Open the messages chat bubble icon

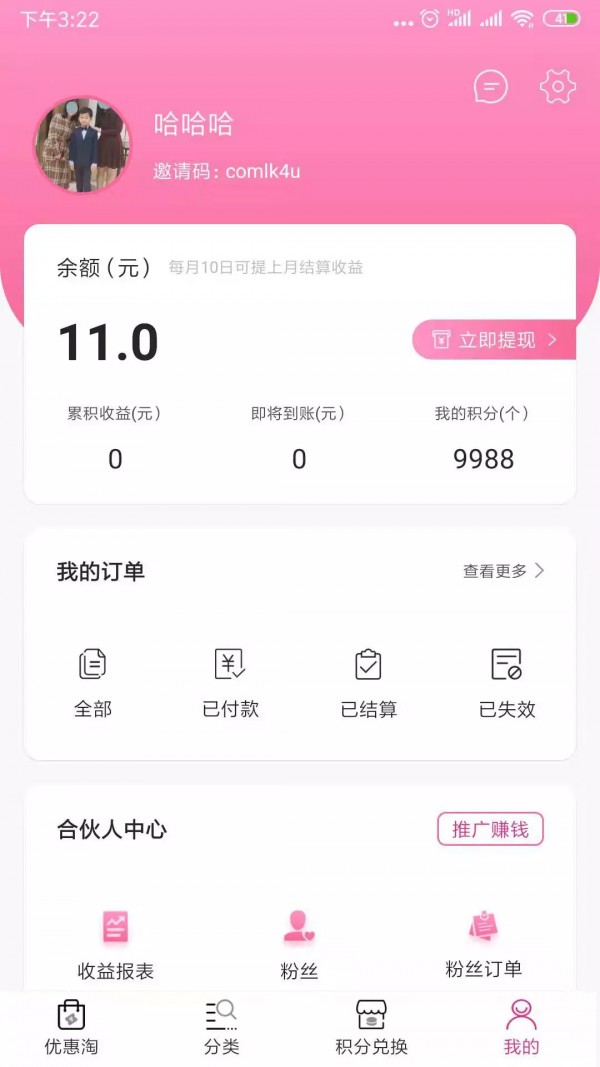pos(490,86)
